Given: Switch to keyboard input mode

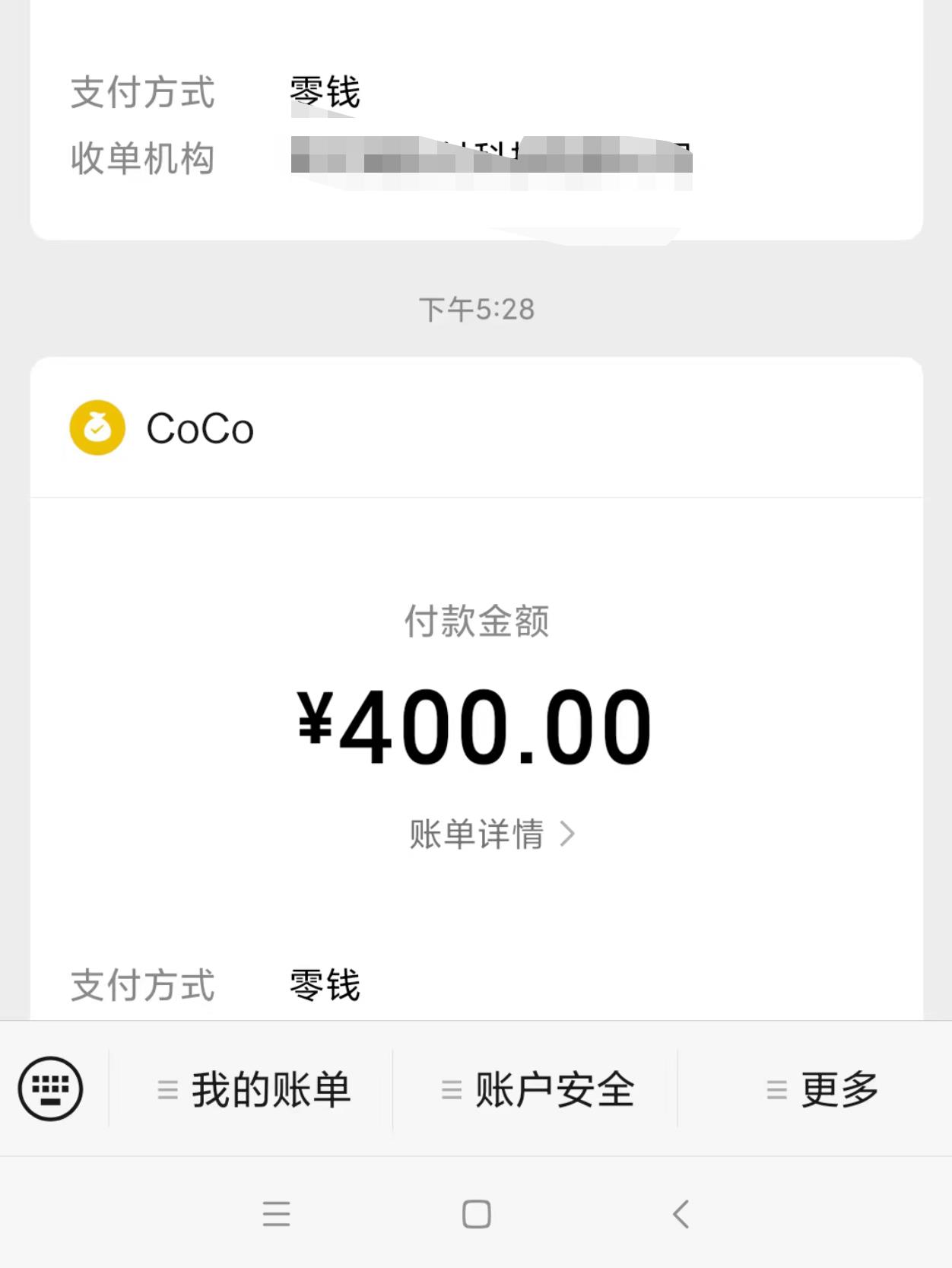Looking at the screenshot, I should pos(50,1088).
